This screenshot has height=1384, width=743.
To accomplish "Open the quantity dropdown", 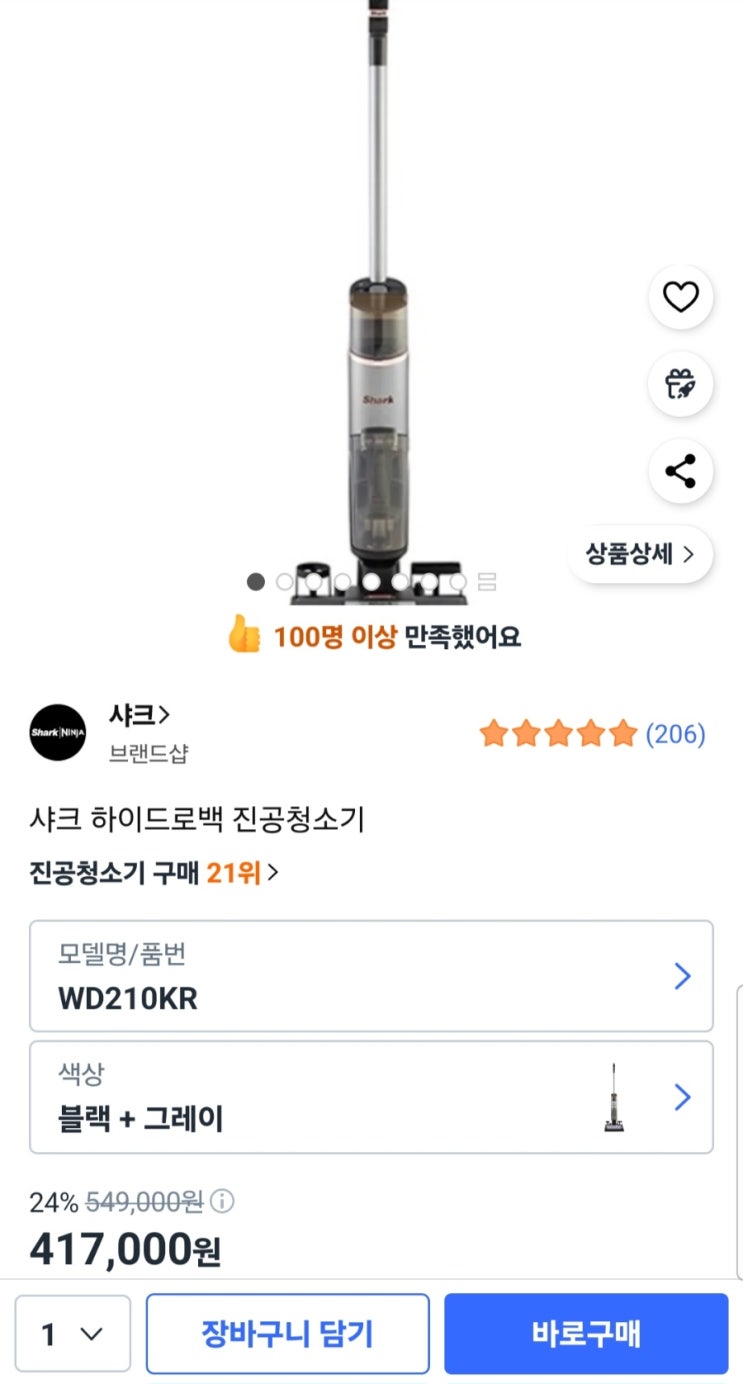I will pos(73,1334).
